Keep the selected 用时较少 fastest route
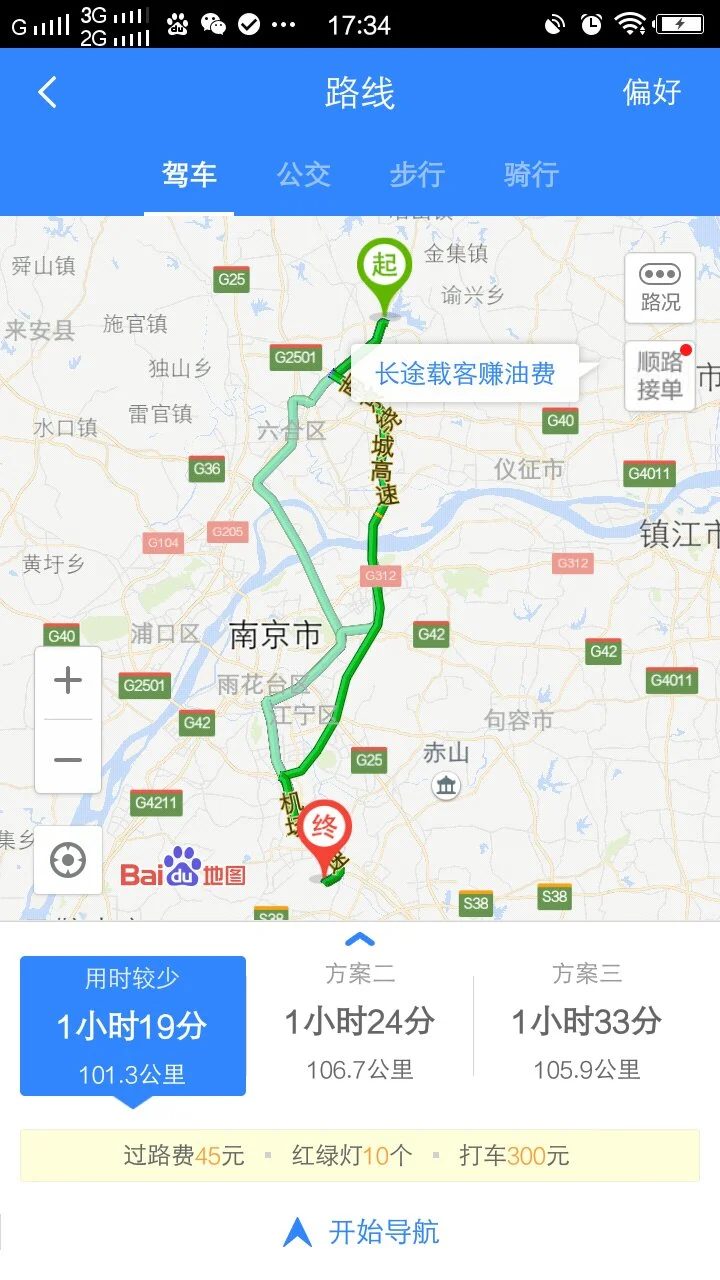This screenshot has height=1280, width=720. pos(133,1023)
